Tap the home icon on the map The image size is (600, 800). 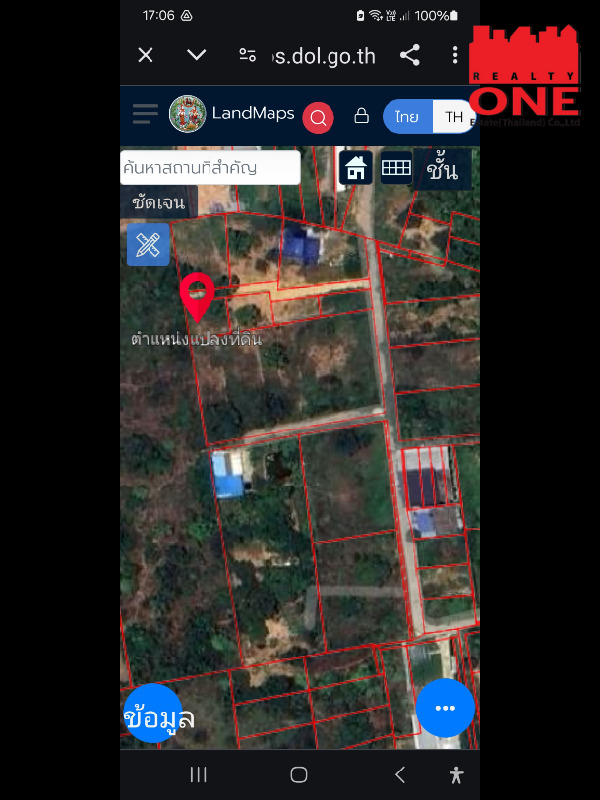click(x=357, y=168)
